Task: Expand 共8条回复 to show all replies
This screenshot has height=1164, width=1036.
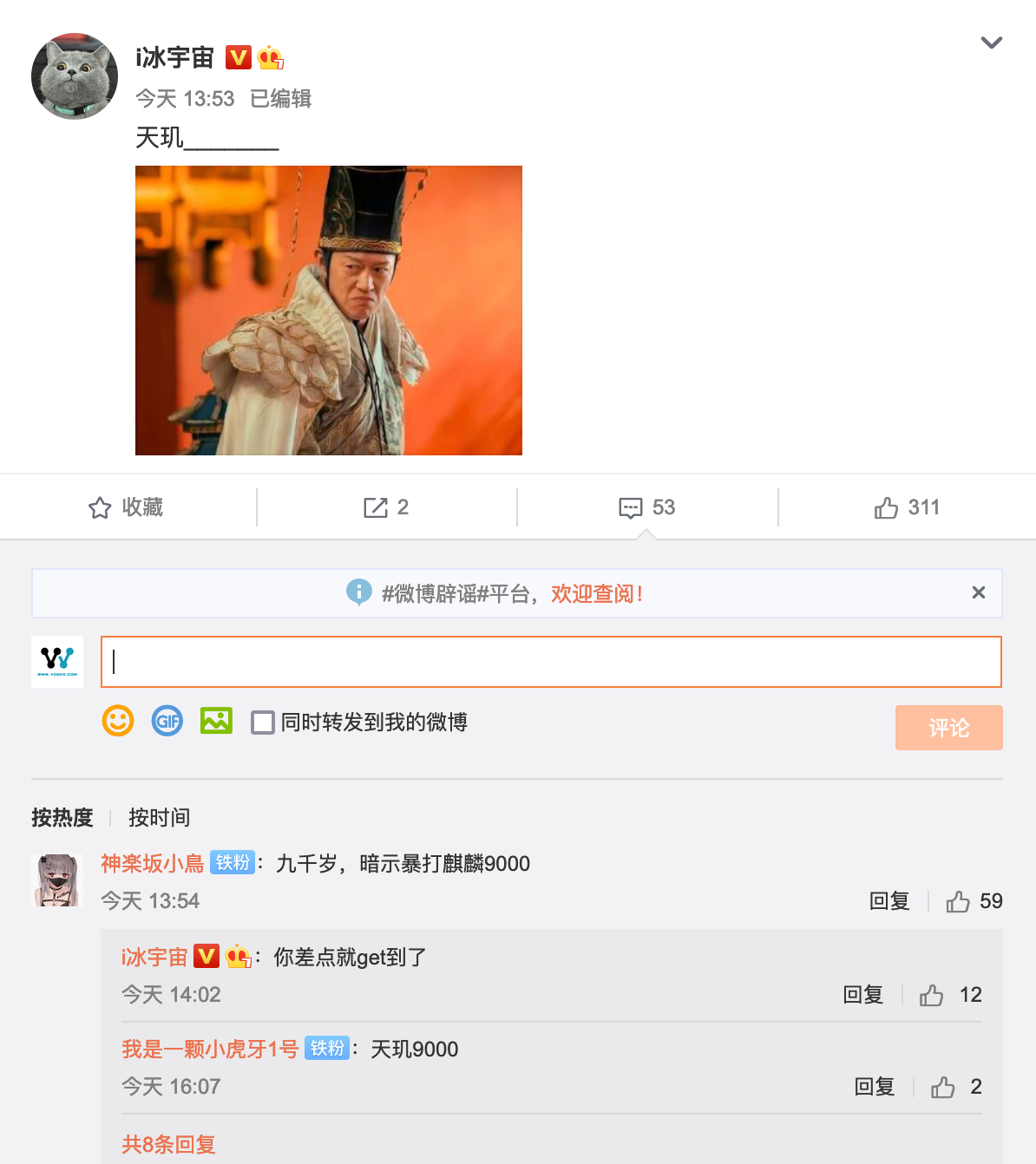Action: 168,1144
